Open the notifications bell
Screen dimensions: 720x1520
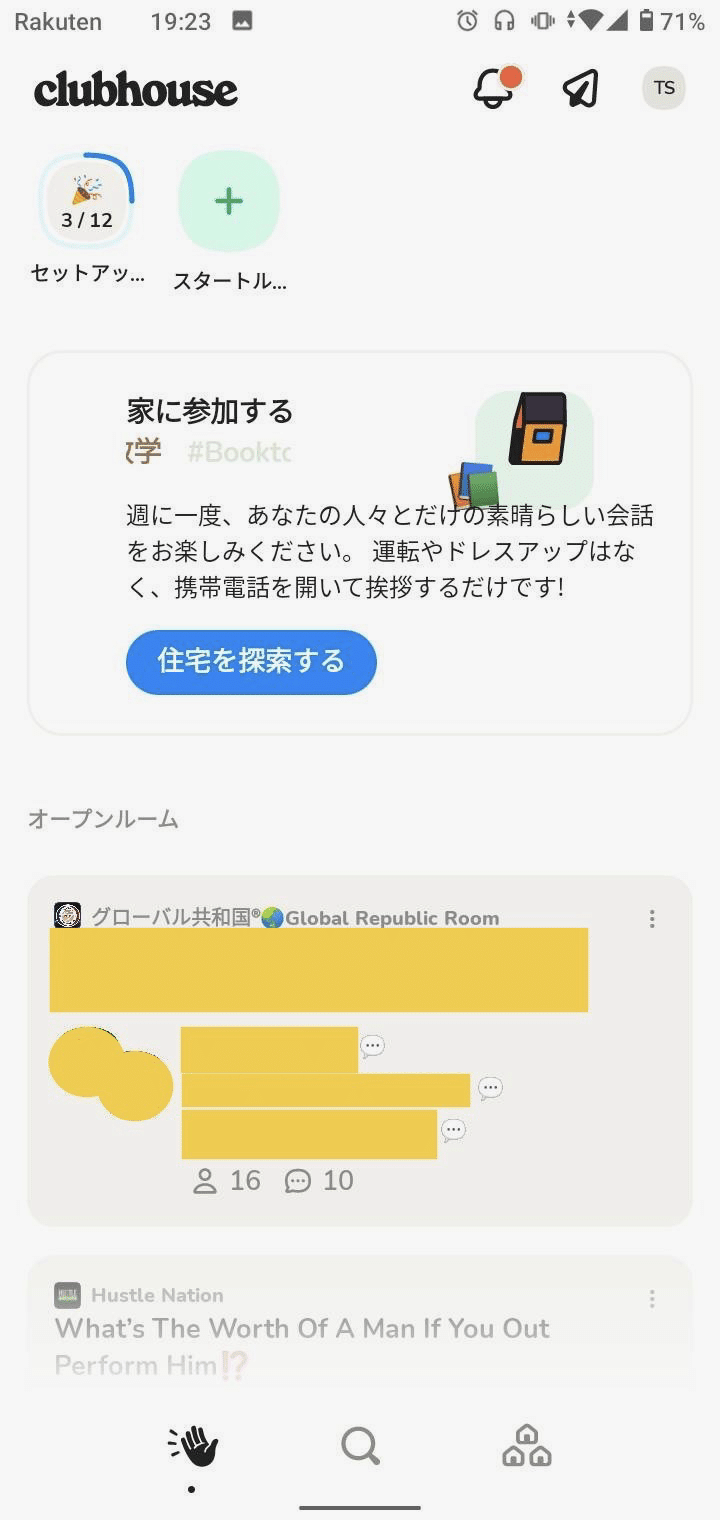point(496,88)
